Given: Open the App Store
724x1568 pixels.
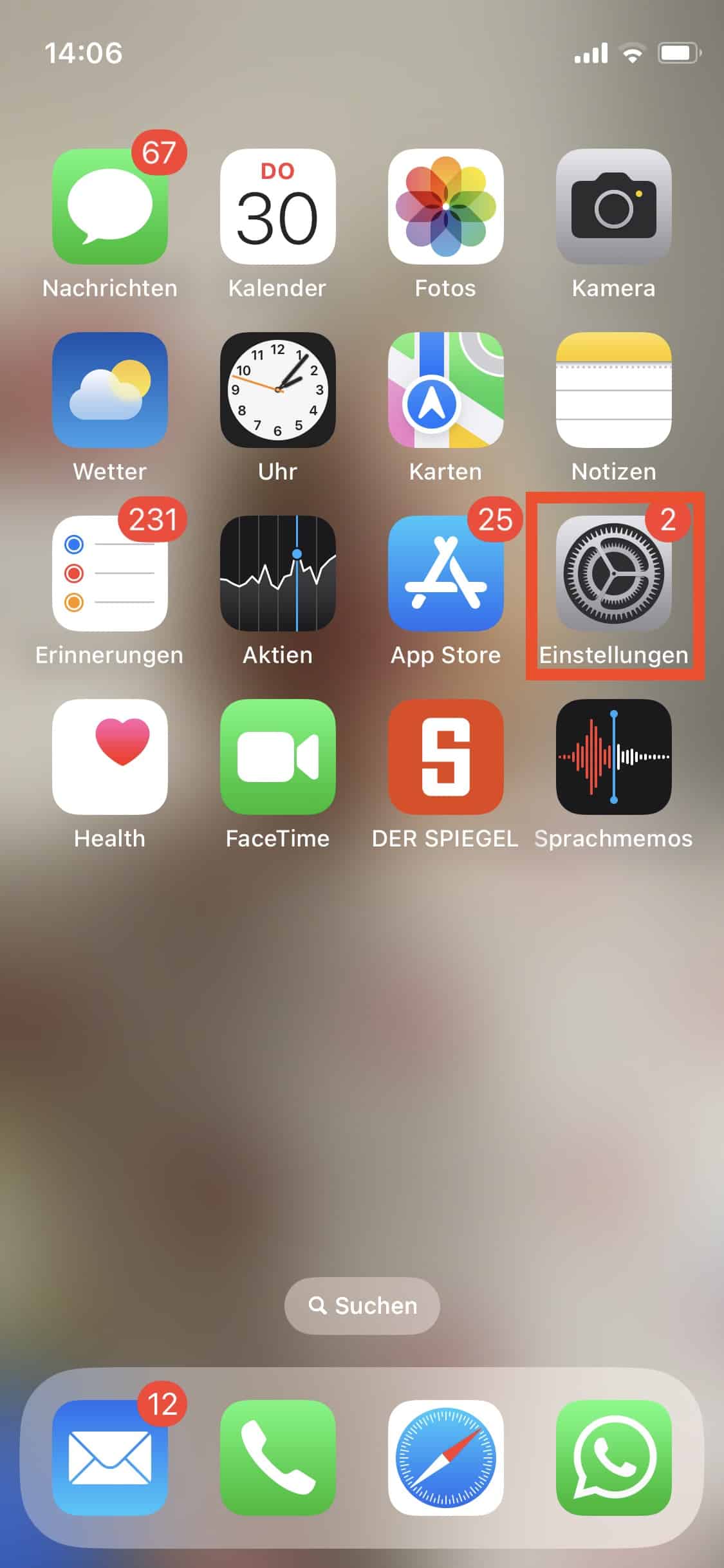Looking at the screenshot, I should click(445, 574).
